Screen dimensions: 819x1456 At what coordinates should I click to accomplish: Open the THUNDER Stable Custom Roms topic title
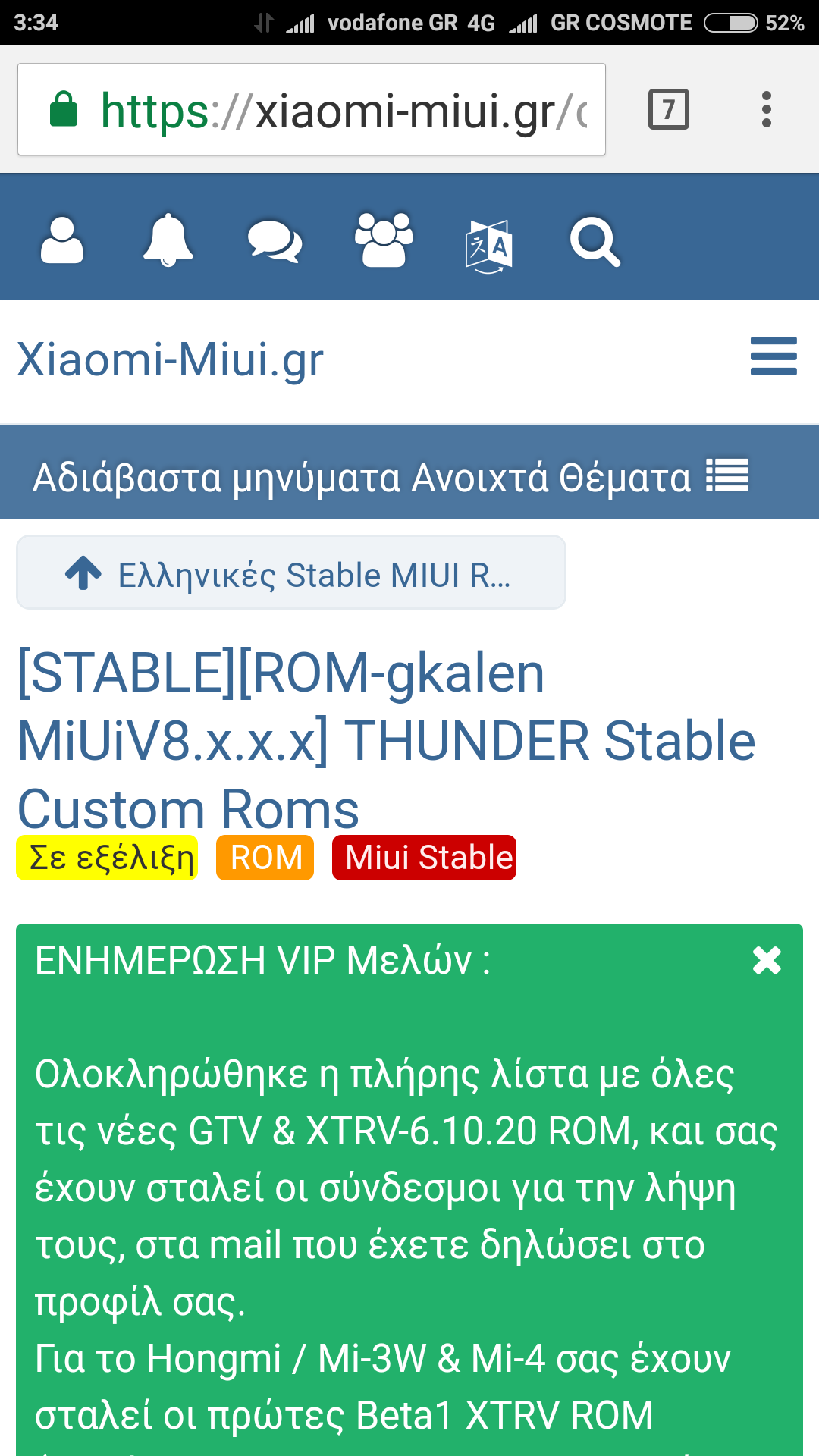point(387,741)
